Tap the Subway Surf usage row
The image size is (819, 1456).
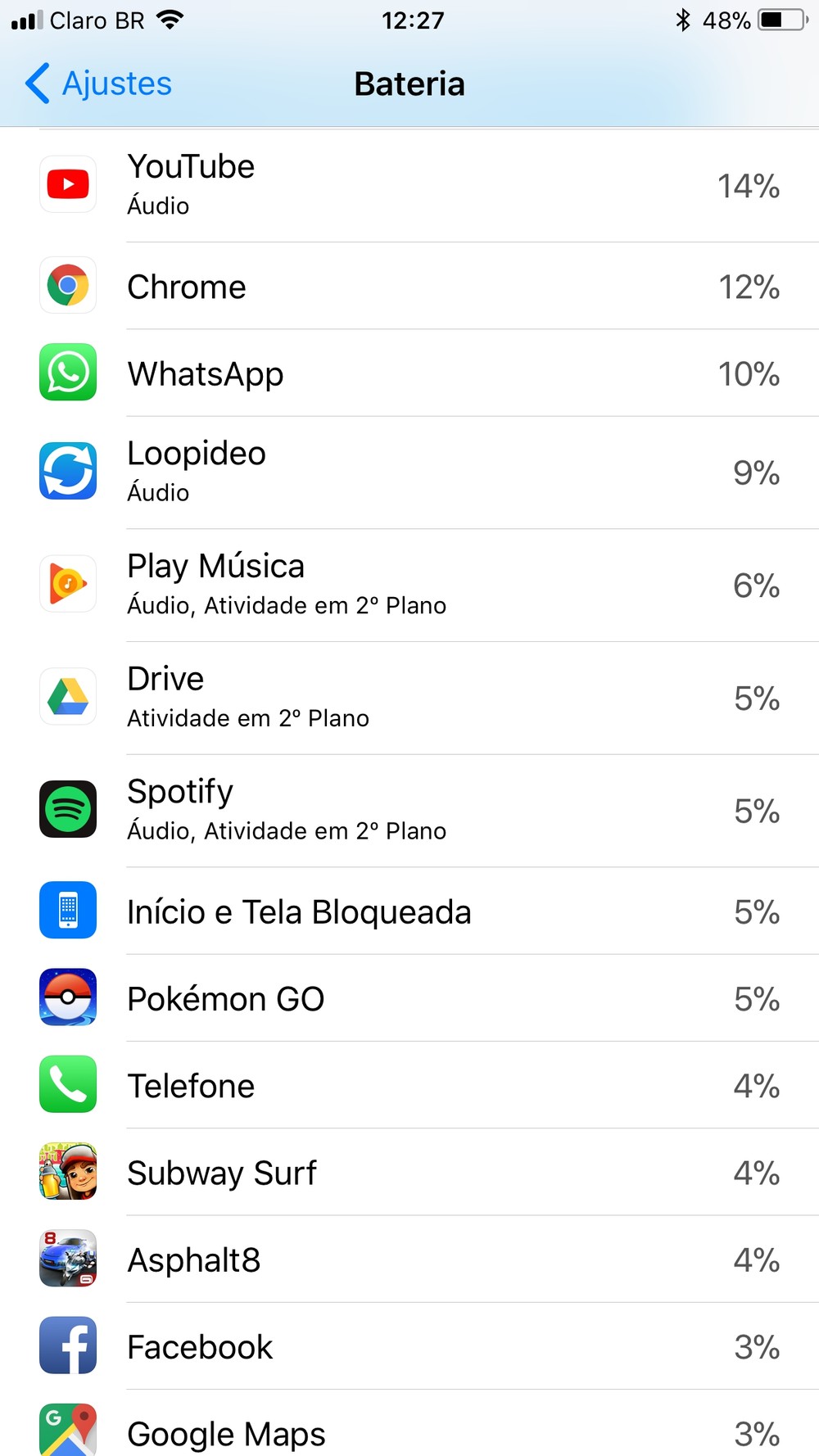pos(409,1172)
